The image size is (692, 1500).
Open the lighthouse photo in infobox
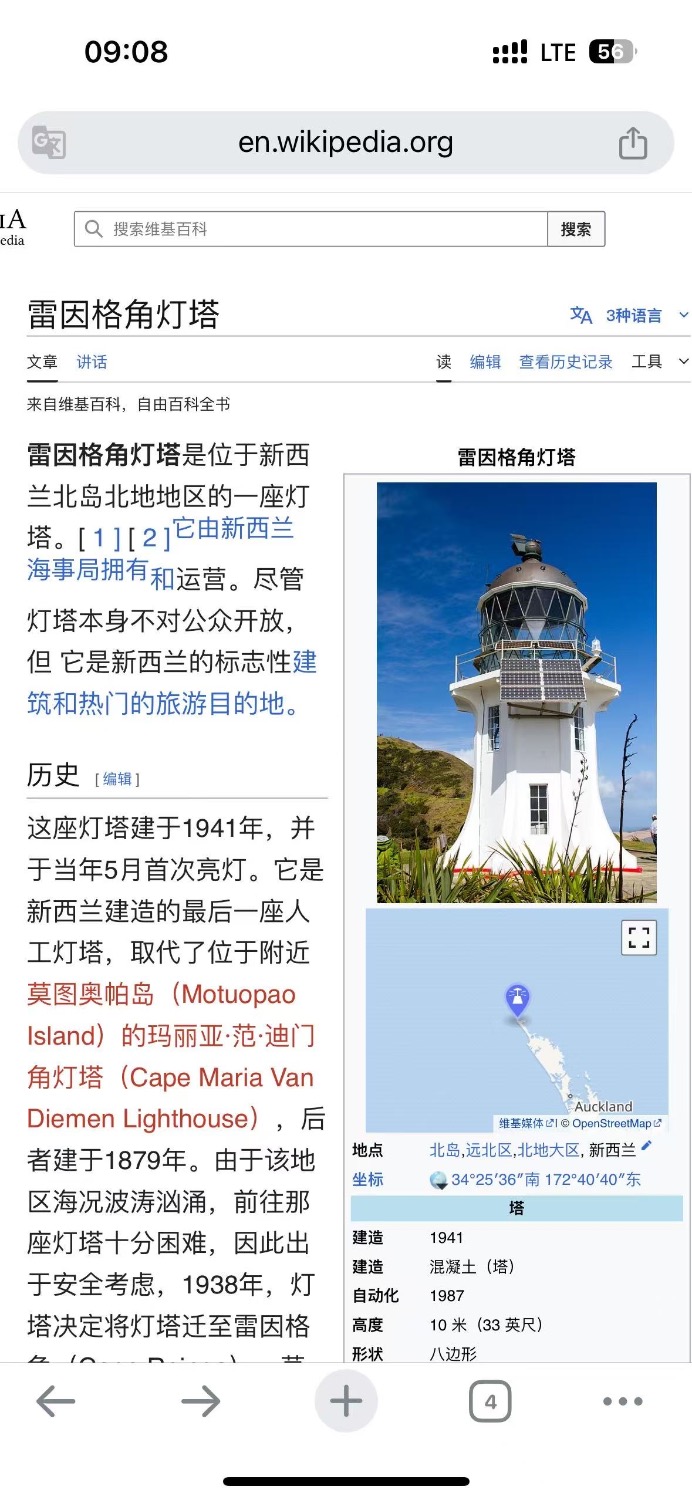click(516, 692)
